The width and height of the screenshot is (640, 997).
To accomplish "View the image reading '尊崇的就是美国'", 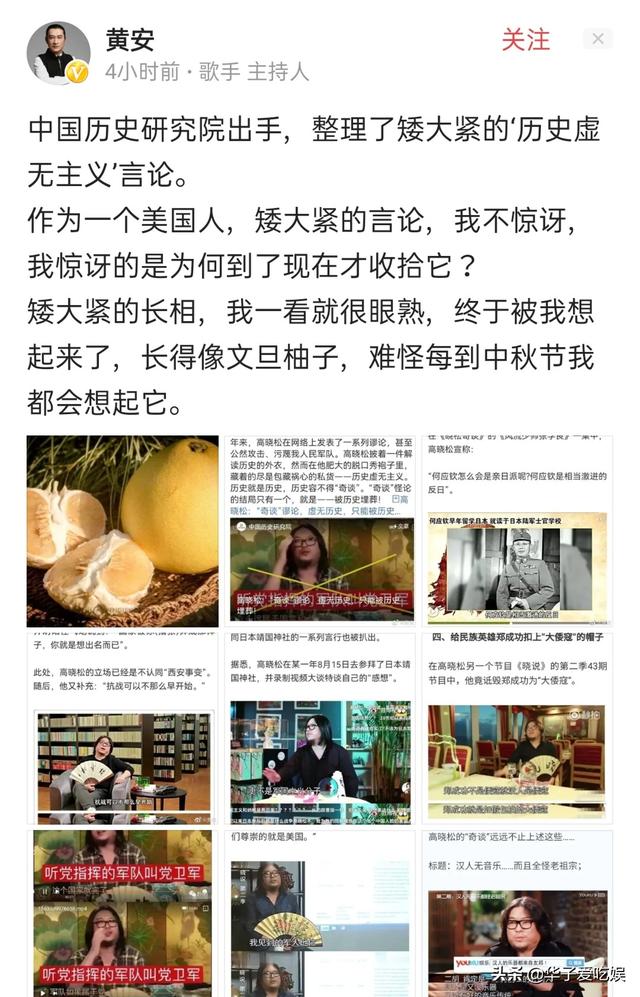I will click(321, 912).
